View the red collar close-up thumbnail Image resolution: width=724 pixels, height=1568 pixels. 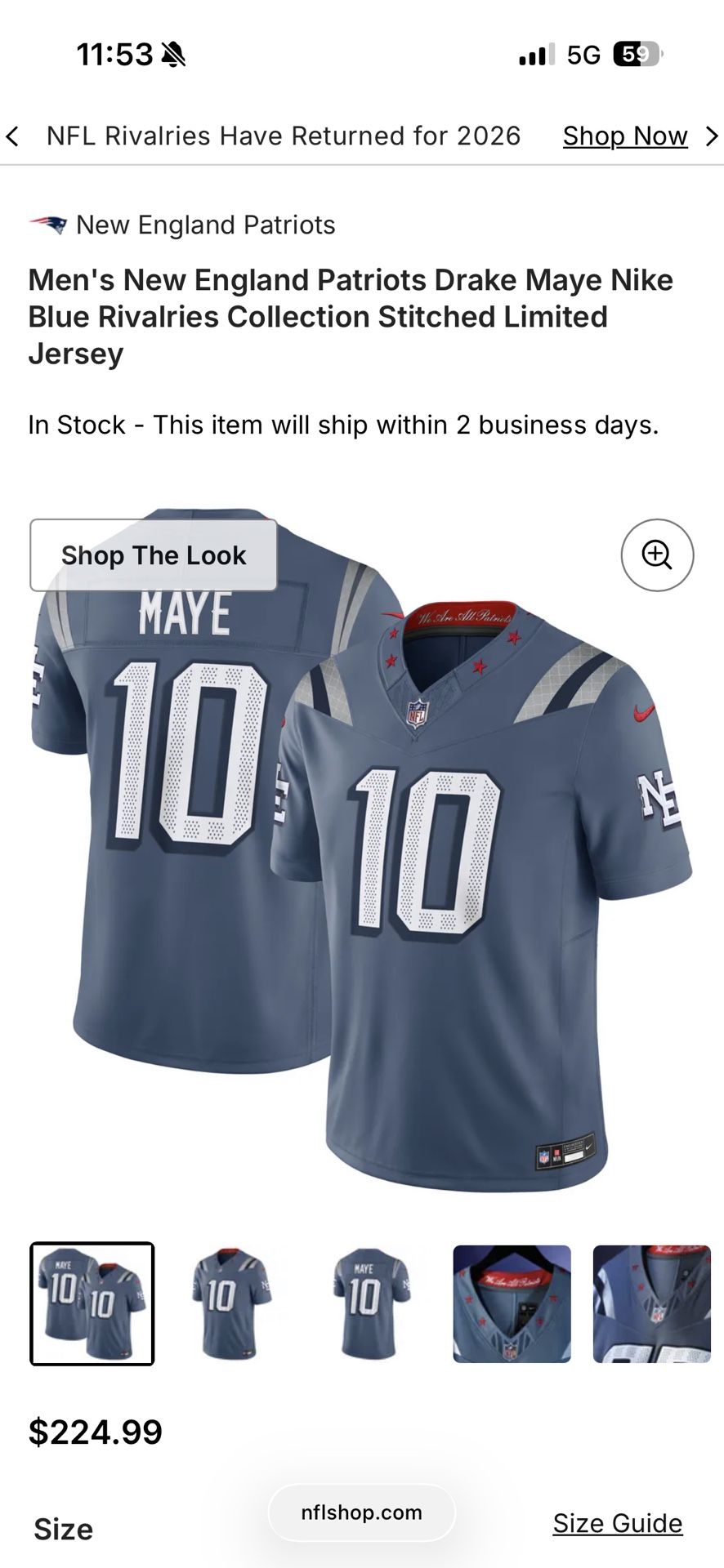(x=512, y=1304)
